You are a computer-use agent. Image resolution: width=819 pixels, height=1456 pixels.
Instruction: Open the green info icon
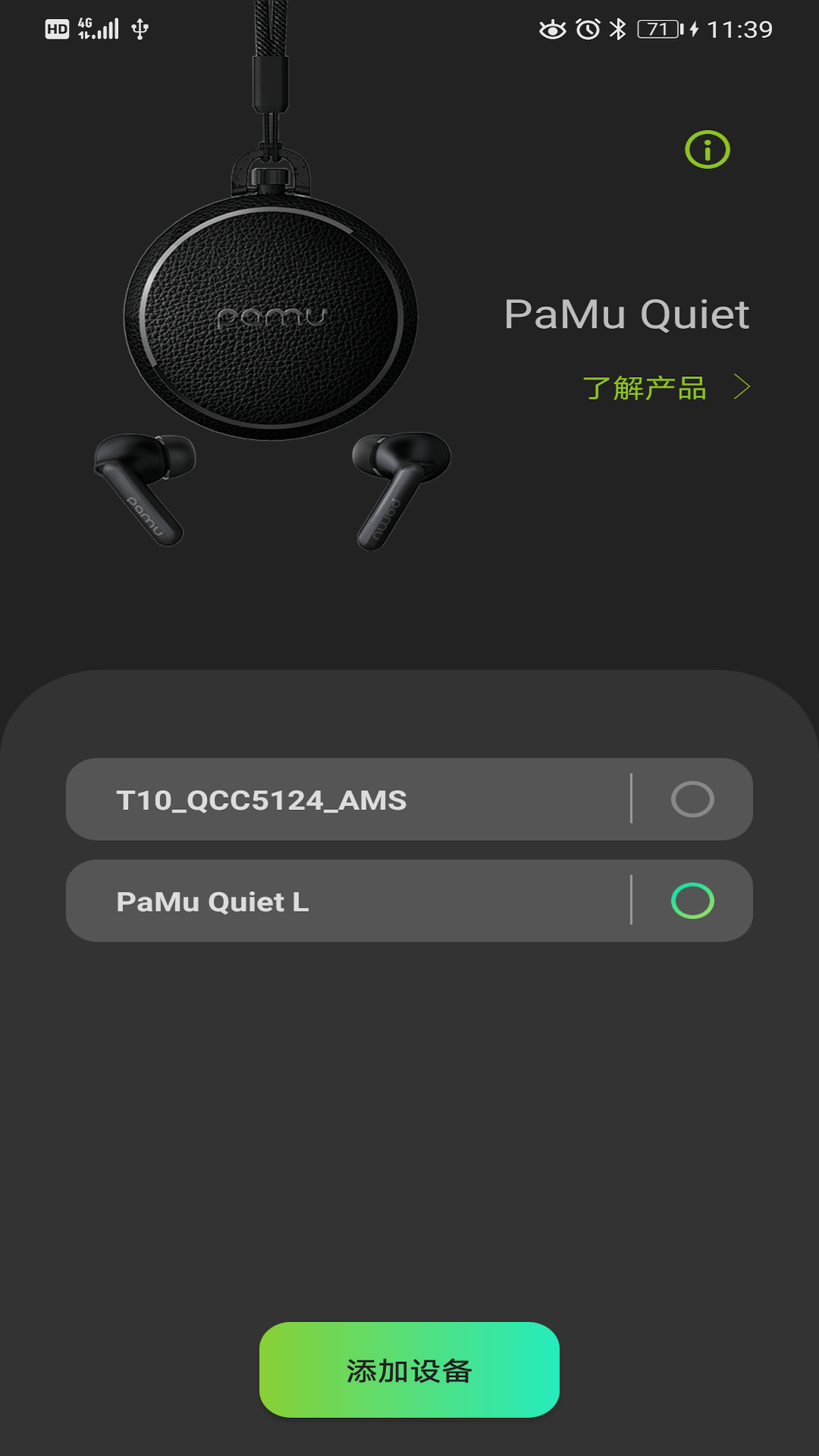707,149
